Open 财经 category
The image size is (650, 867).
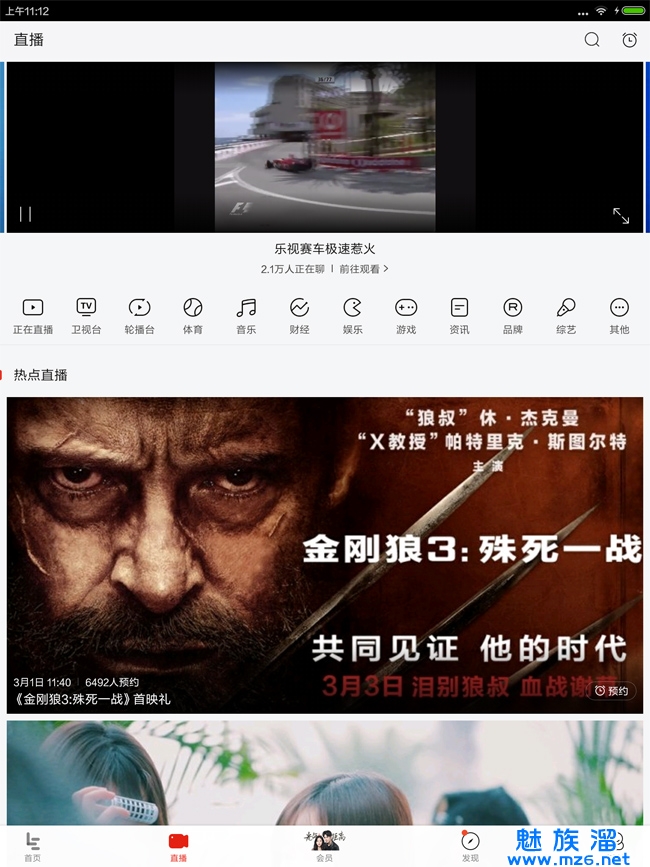click(299, 315)
